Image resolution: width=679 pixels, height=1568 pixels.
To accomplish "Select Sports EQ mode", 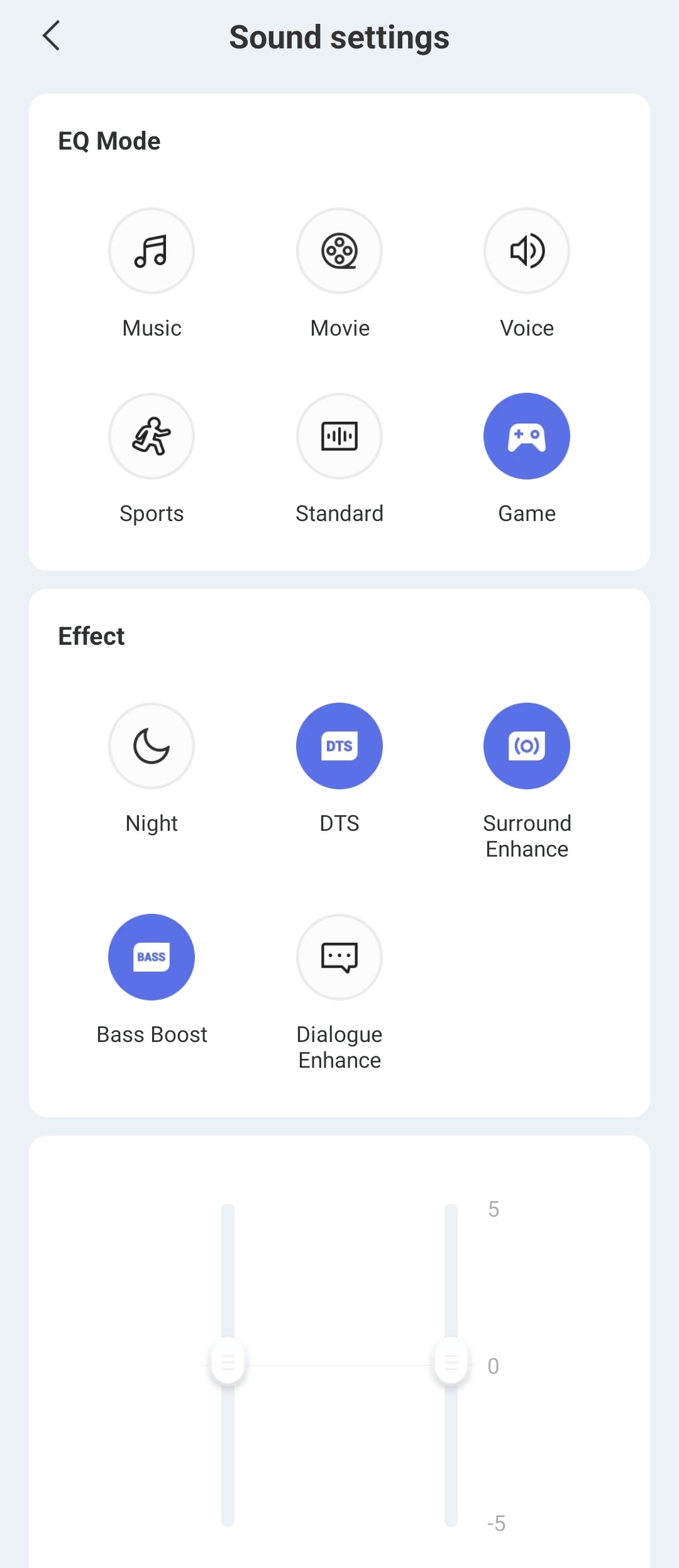I will tap(152, 436).
